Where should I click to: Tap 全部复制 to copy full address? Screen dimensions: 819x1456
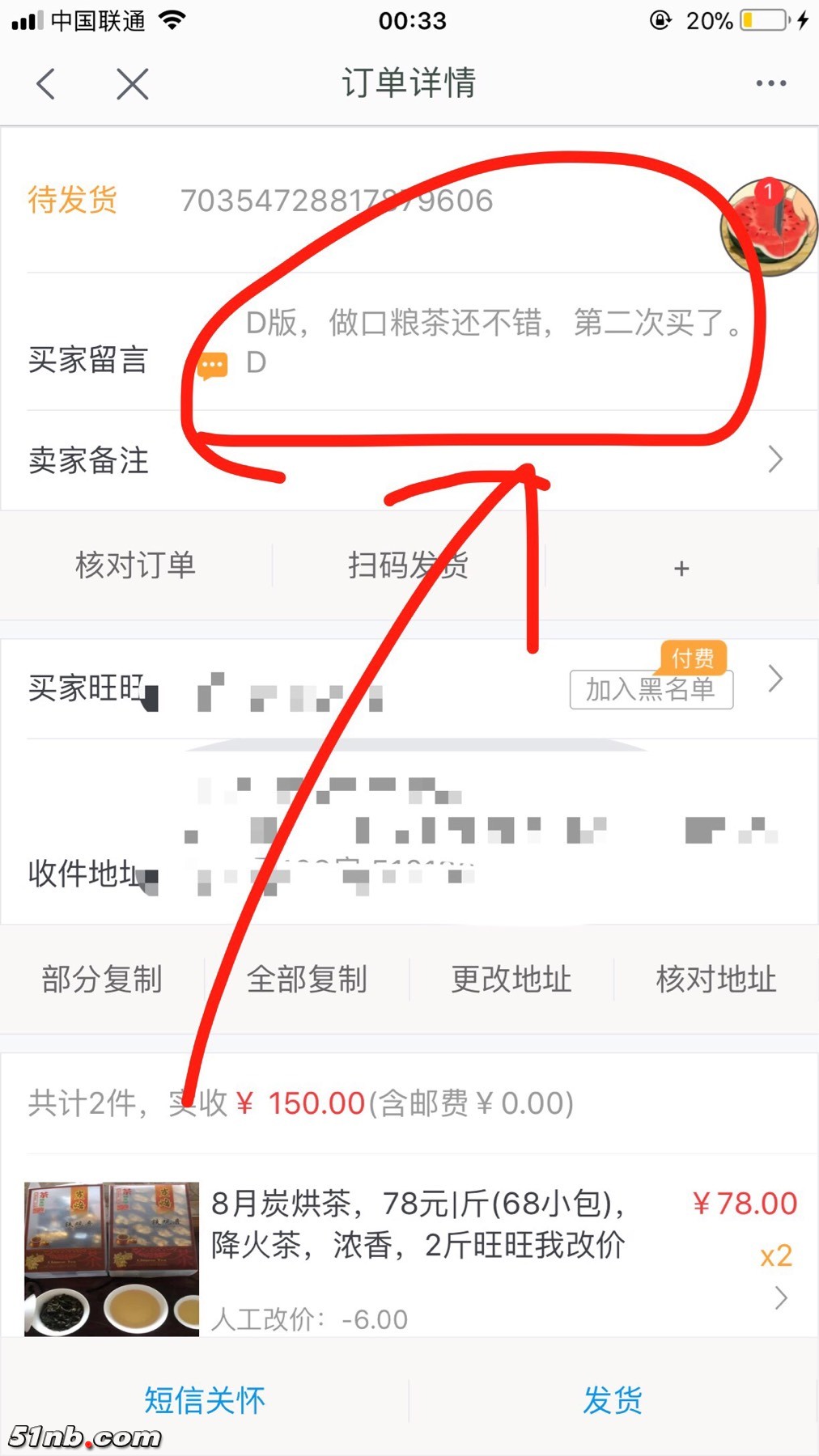click(308, 979)
